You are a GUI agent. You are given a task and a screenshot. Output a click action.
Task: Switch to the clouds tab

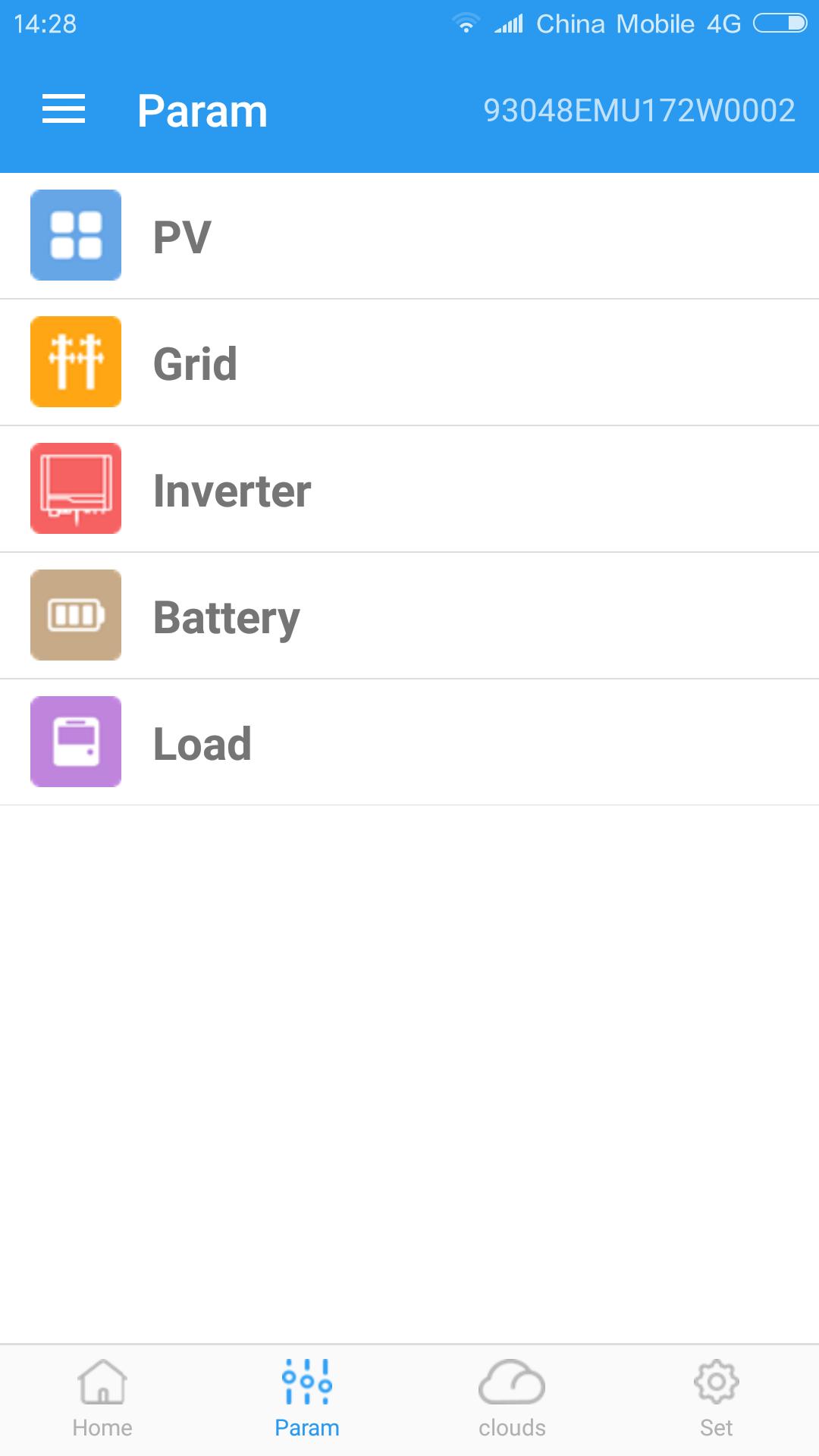(x=511, y=1399)
